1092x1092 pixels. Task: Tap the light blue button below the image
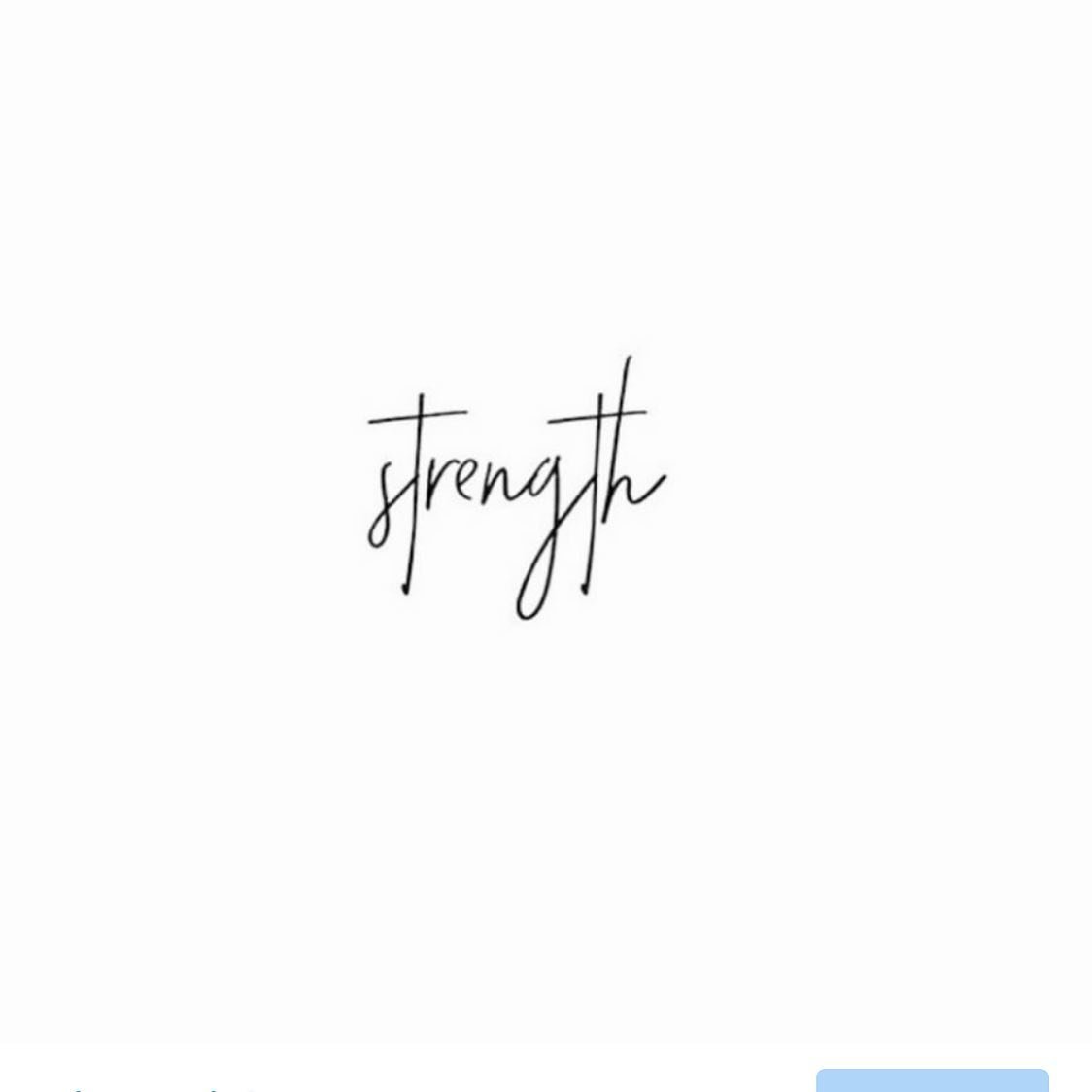click(931, 1080)
